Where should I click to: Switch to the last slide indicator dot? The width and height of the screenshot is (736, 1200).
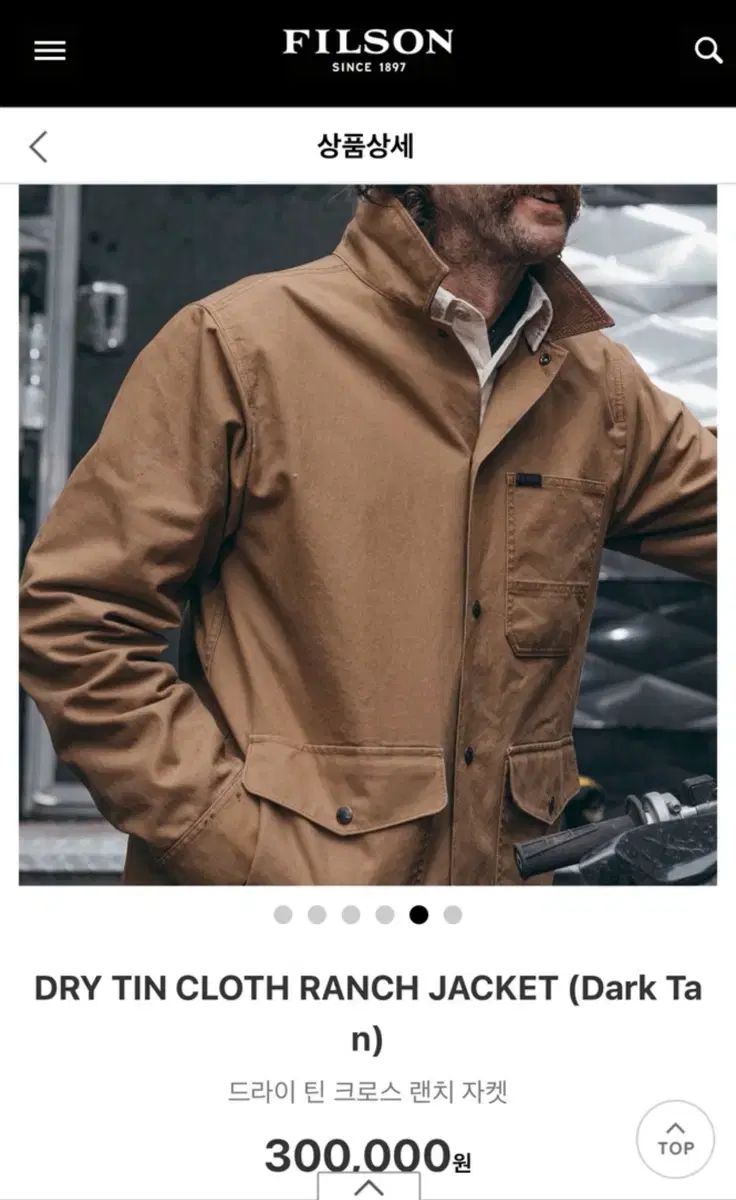pos(454,913)
